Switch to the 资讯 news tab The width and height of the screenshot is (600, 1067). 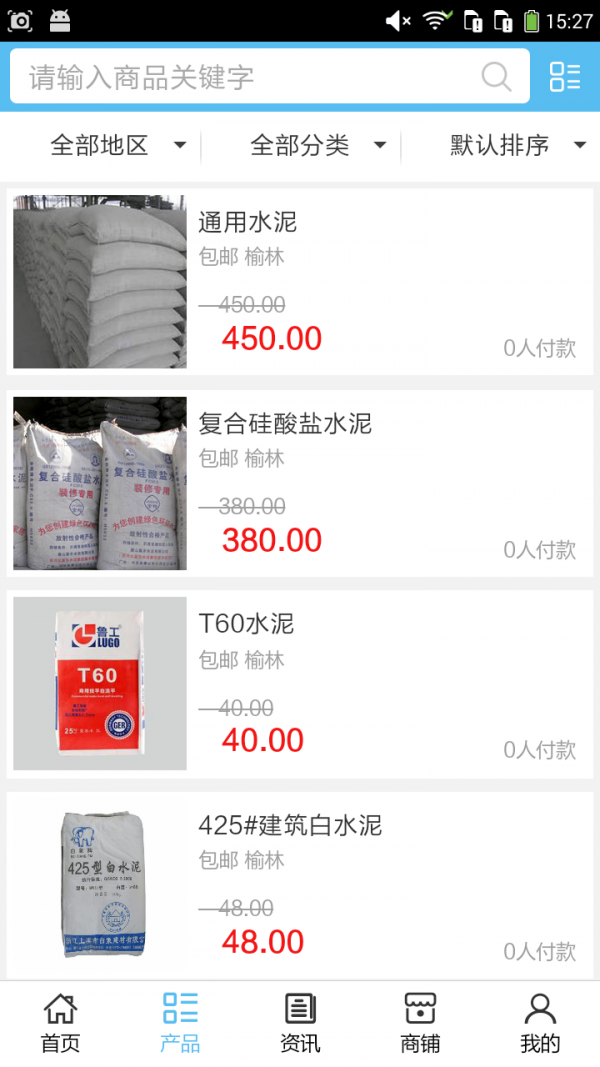pos(300,1023)
